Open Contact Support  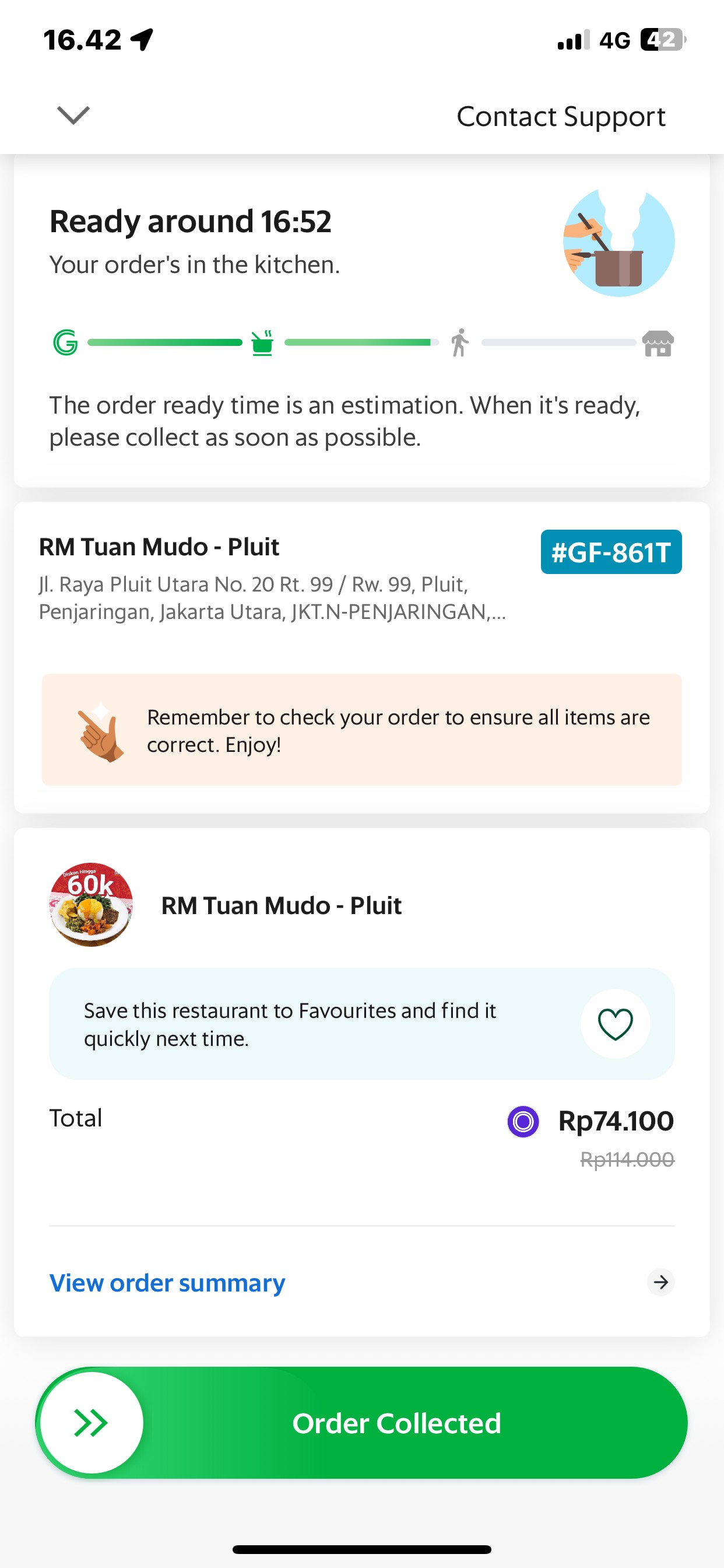pyautogui.click(x=560, y=116)
